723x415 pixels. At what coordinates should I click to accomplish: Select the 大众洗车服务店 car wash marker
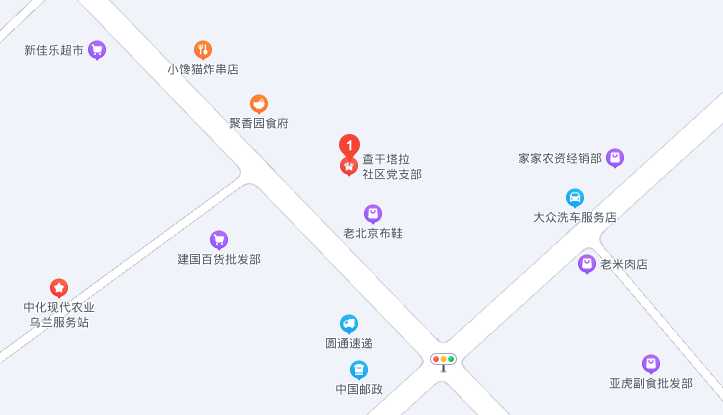[575, 197]
